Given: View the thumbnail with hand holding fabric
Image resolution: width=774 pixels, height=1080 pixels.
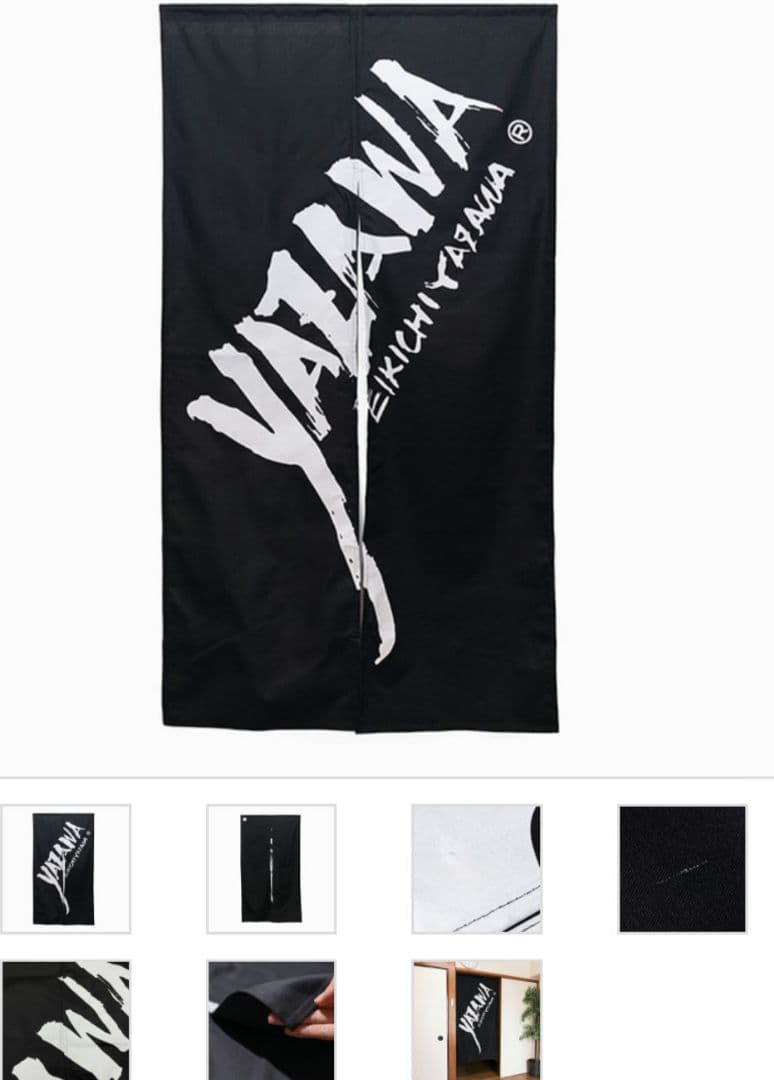Looking at the screenshot, I should click(x=271, y=1020).
